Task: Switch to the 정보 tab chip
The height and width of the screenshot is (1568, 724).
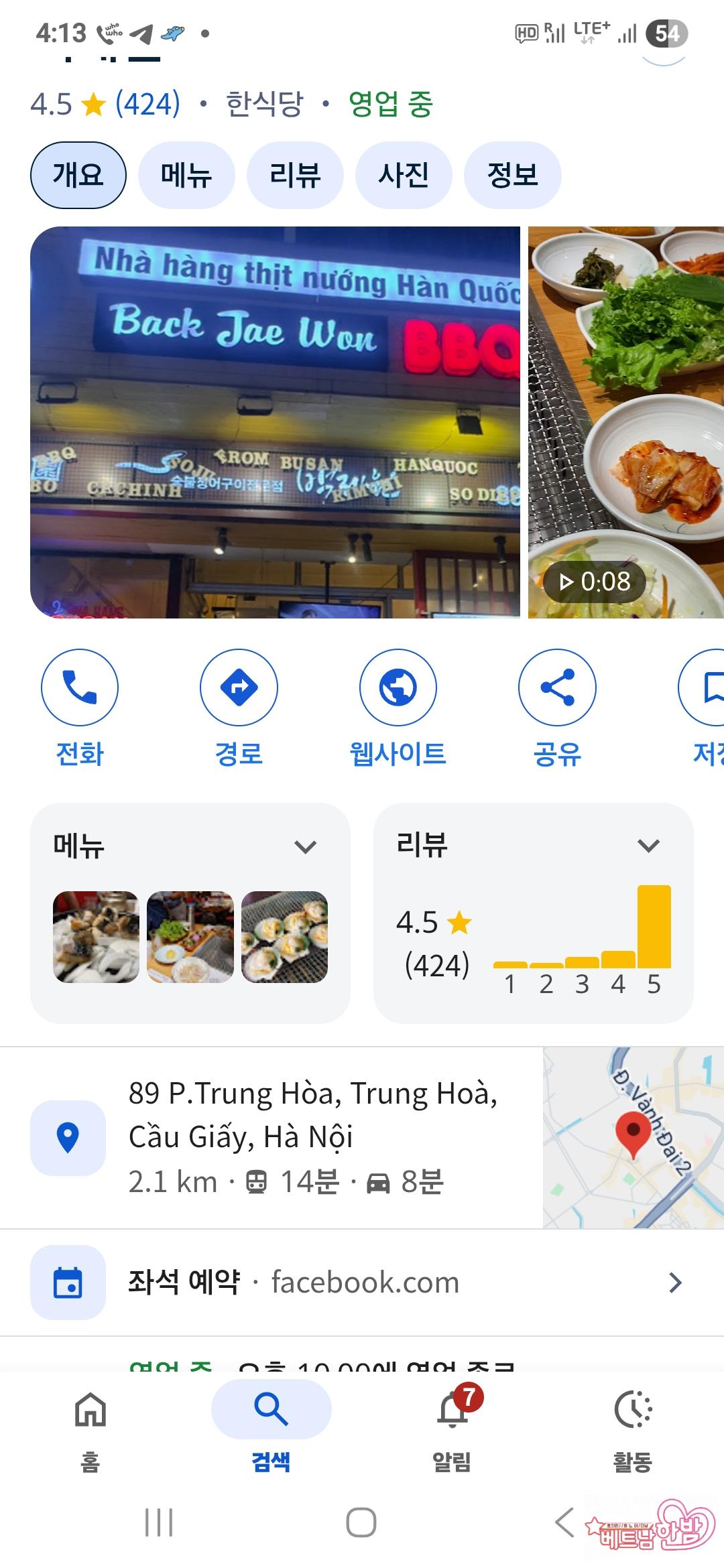Action: coord(512,175)
